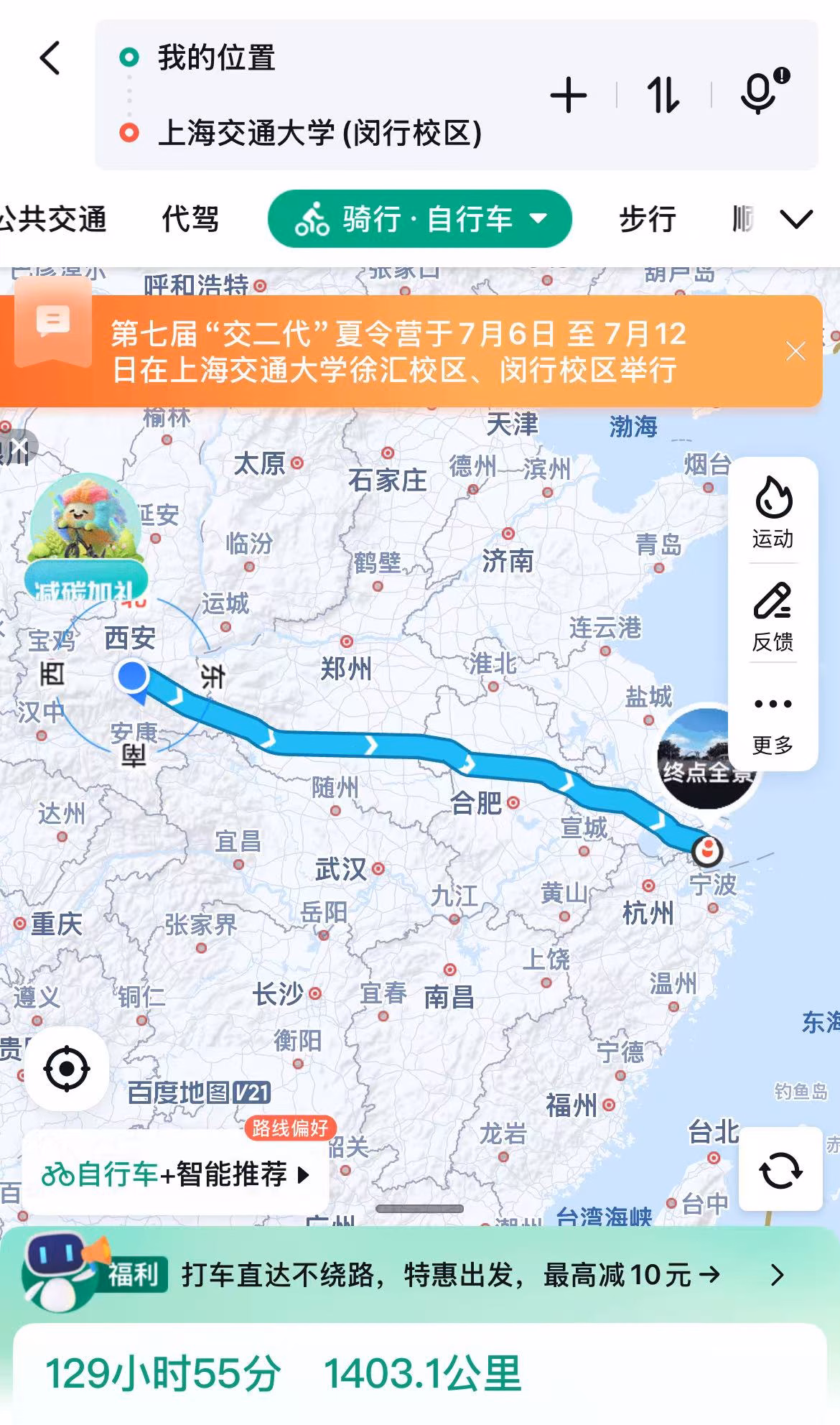Recenter map on my location

tap(67, 1069)
